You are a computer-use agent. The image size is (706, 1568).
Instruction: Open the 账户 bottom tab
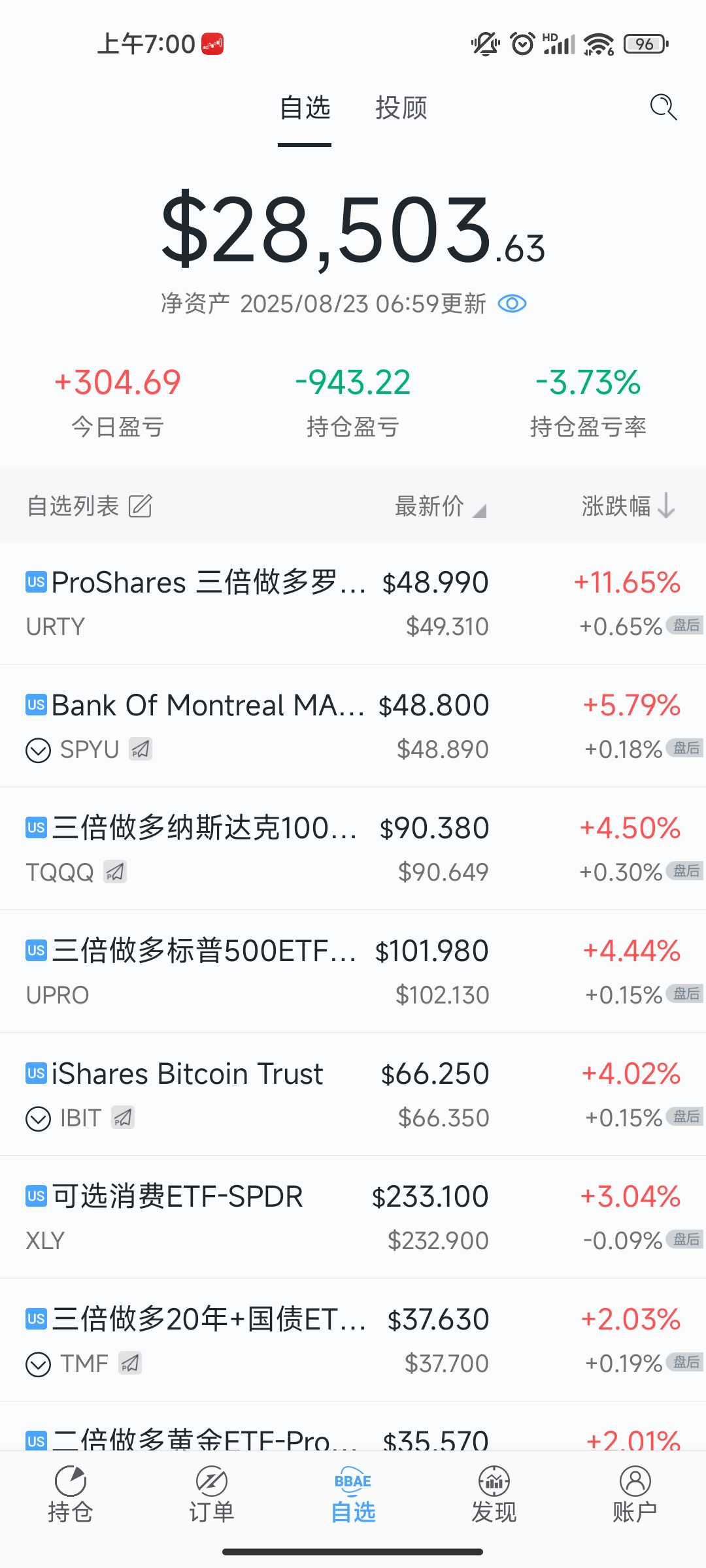click(x=635, y=1495)
